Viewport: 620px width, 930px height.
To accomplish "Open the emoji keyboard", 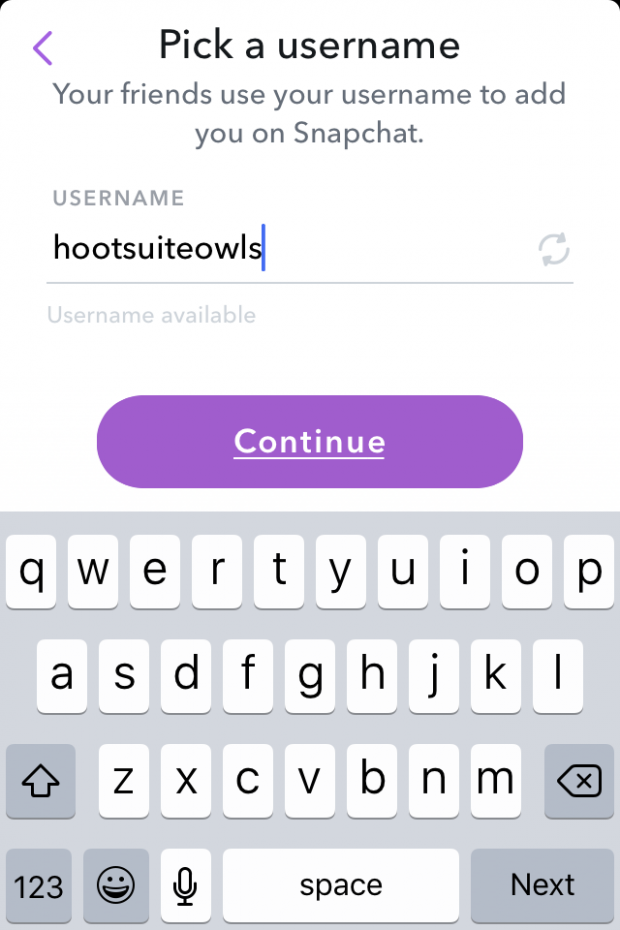I will (116, 886).
